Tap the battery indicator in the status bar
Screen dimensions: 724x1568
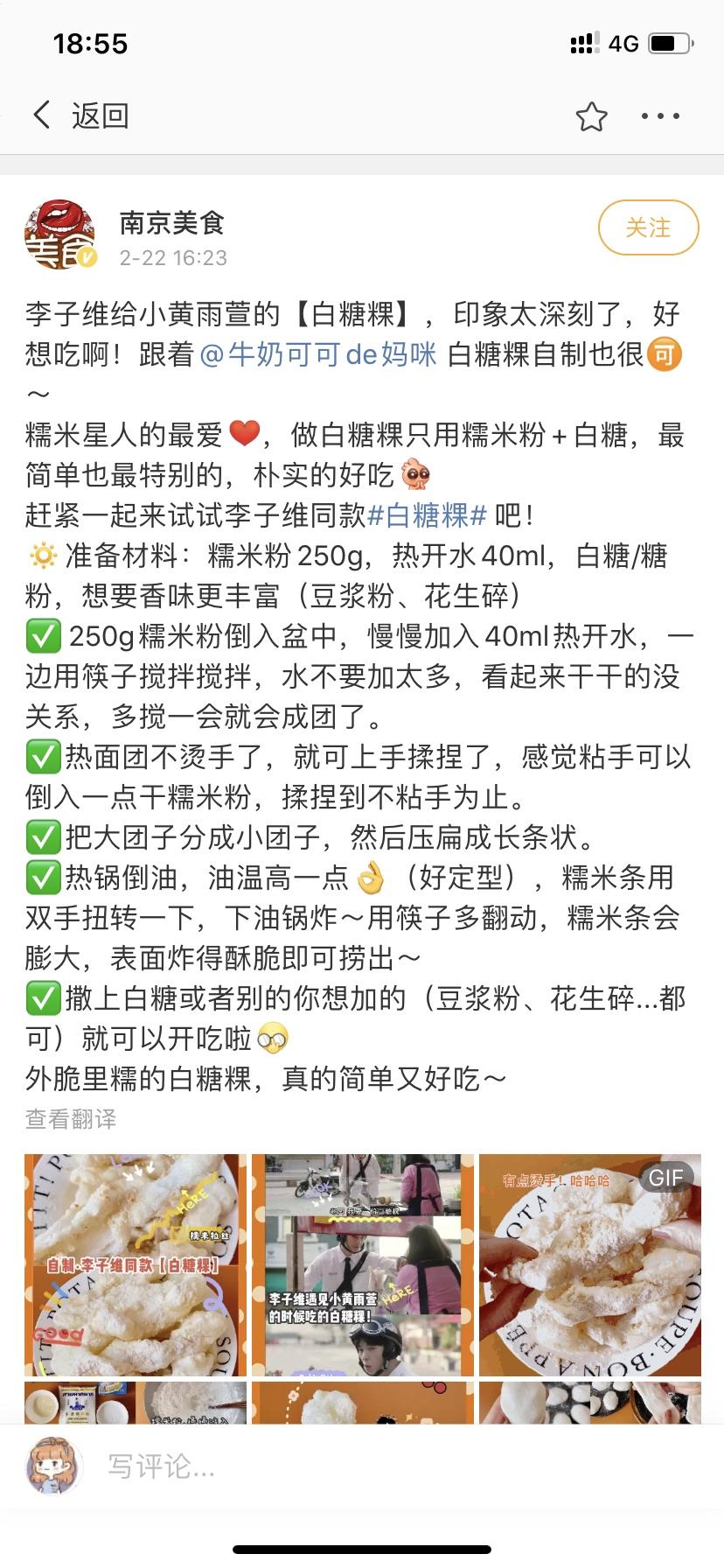click(668, 44)
